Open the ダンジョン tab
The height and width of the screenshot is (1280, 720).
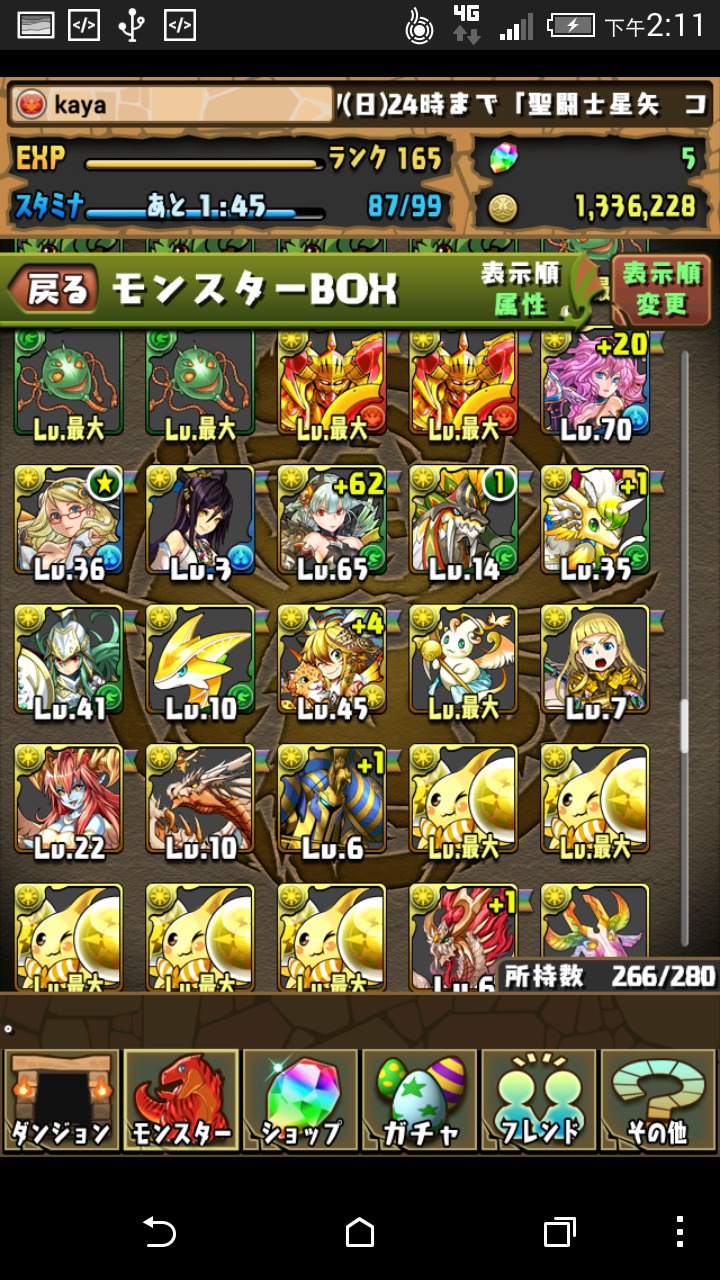pos(62,1101)
